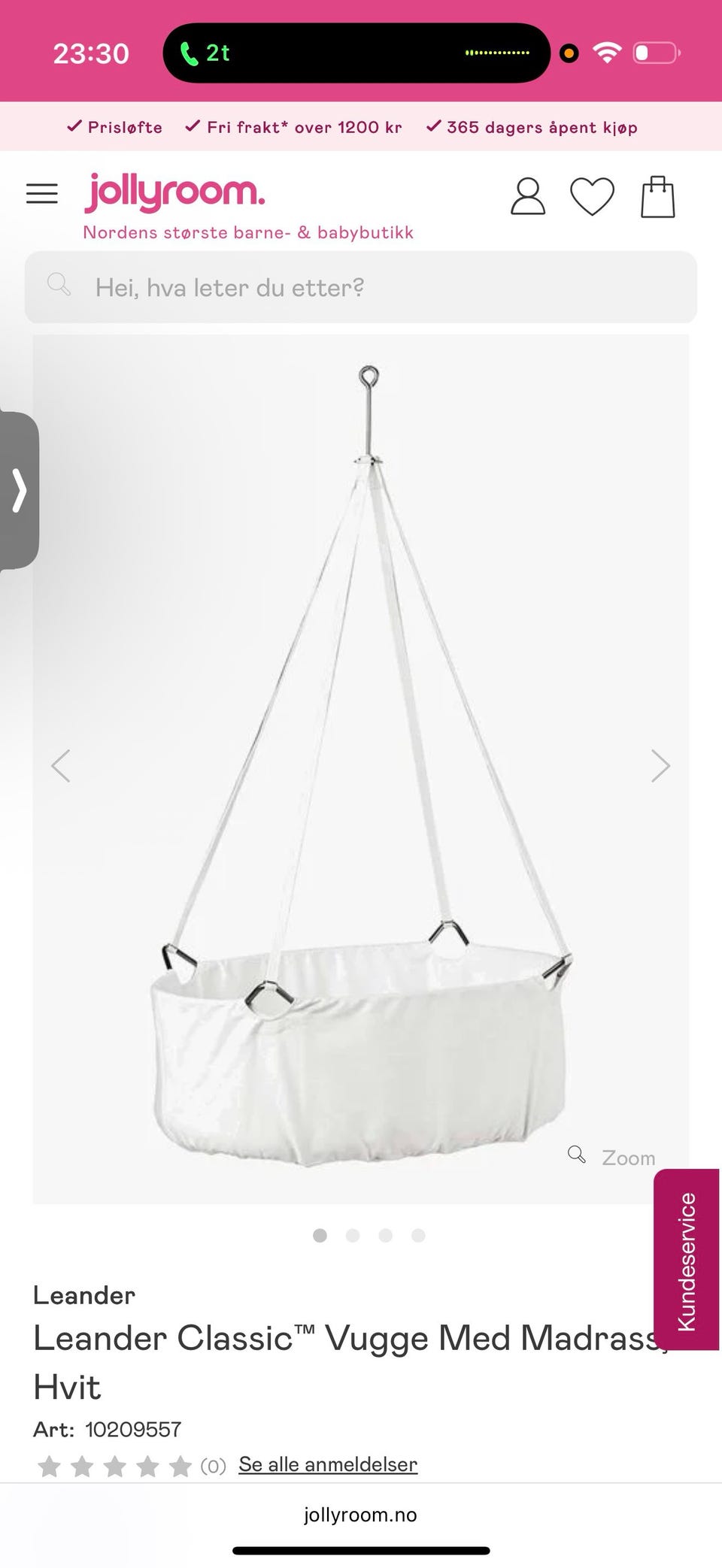Open the shopping bag

point(657,197)
